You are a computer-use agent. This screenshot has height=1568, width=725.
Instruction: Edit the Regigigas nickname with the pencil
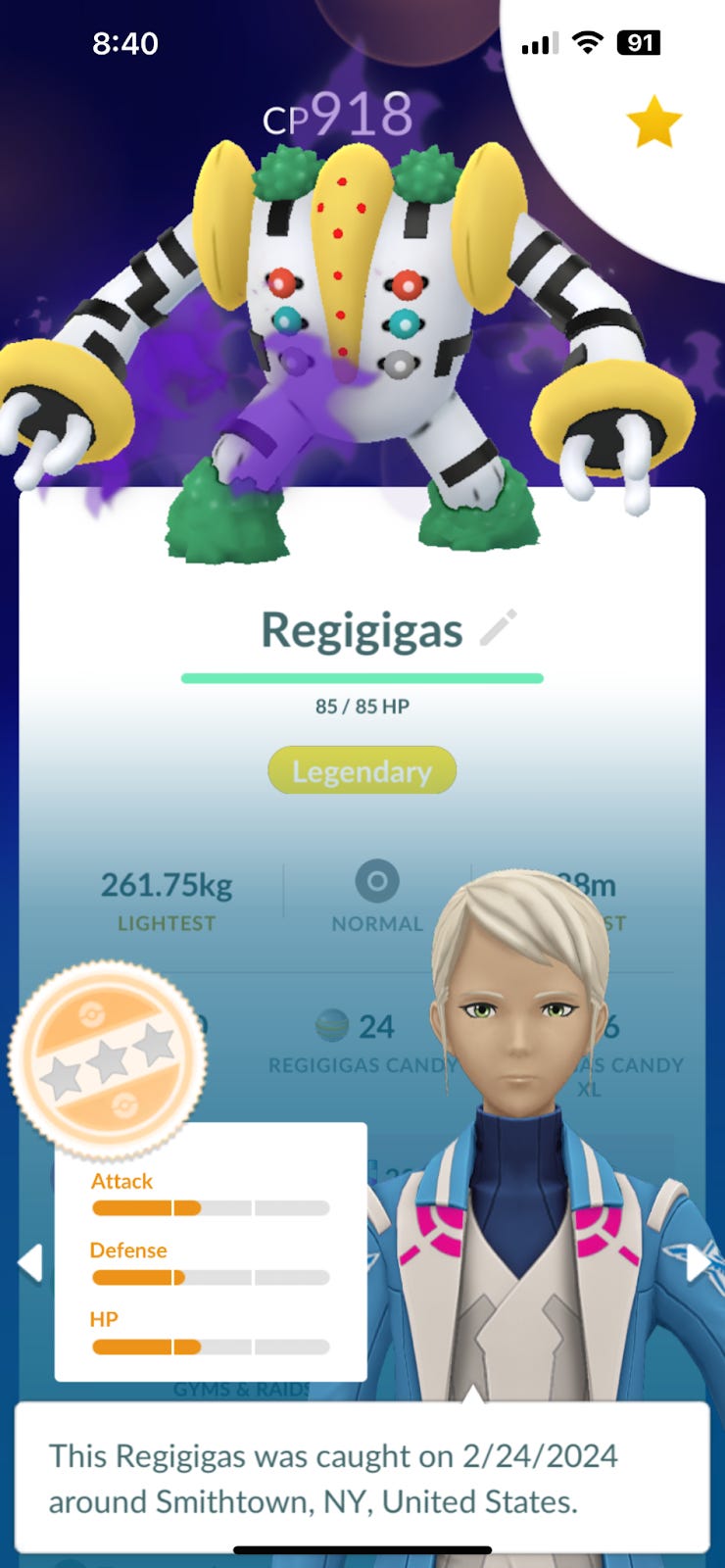click(499, 628)
